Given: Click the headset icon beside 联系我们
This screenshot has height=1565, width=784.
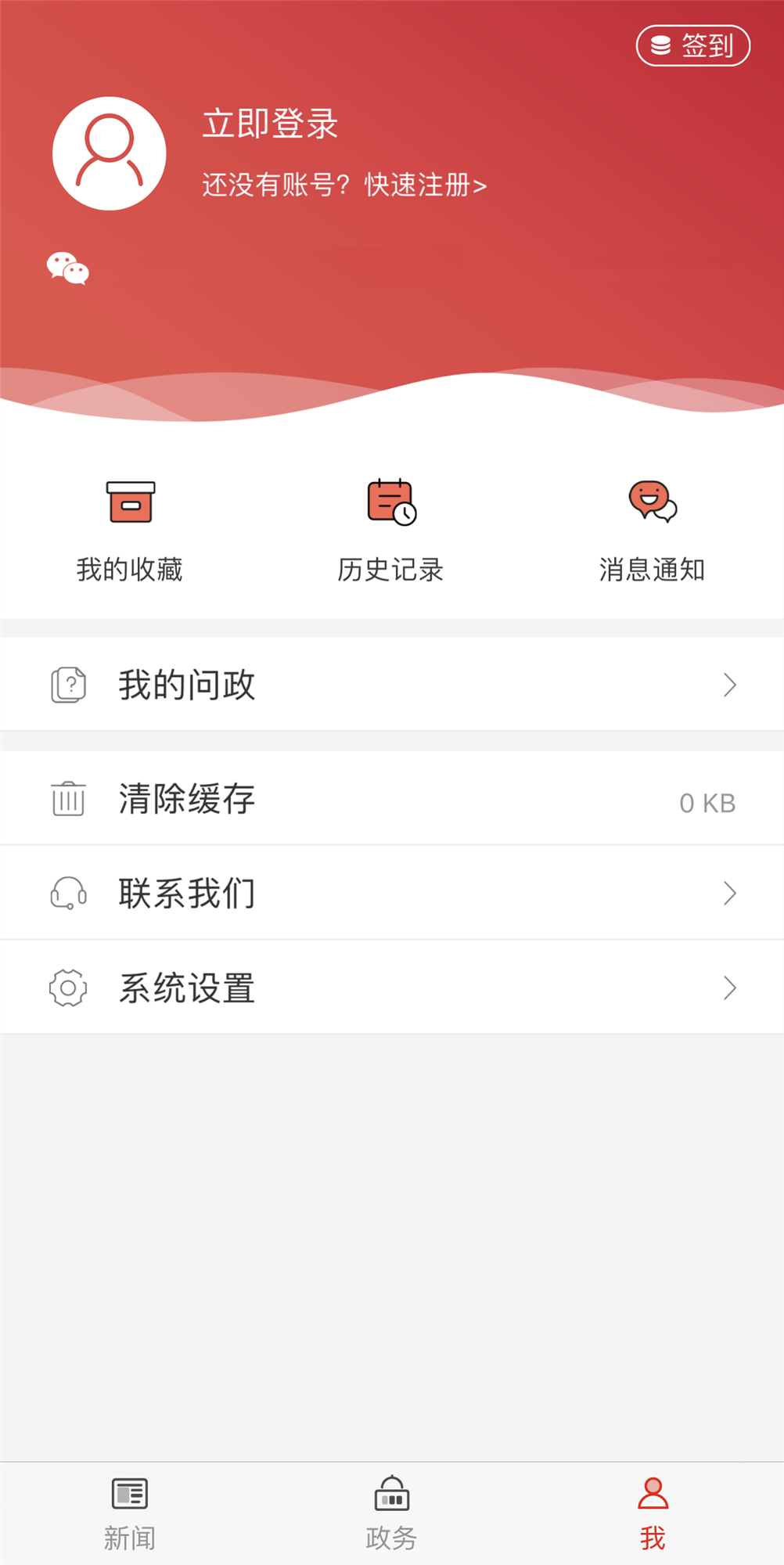Looking at the screenshot, I should click(x=68, y=892).
